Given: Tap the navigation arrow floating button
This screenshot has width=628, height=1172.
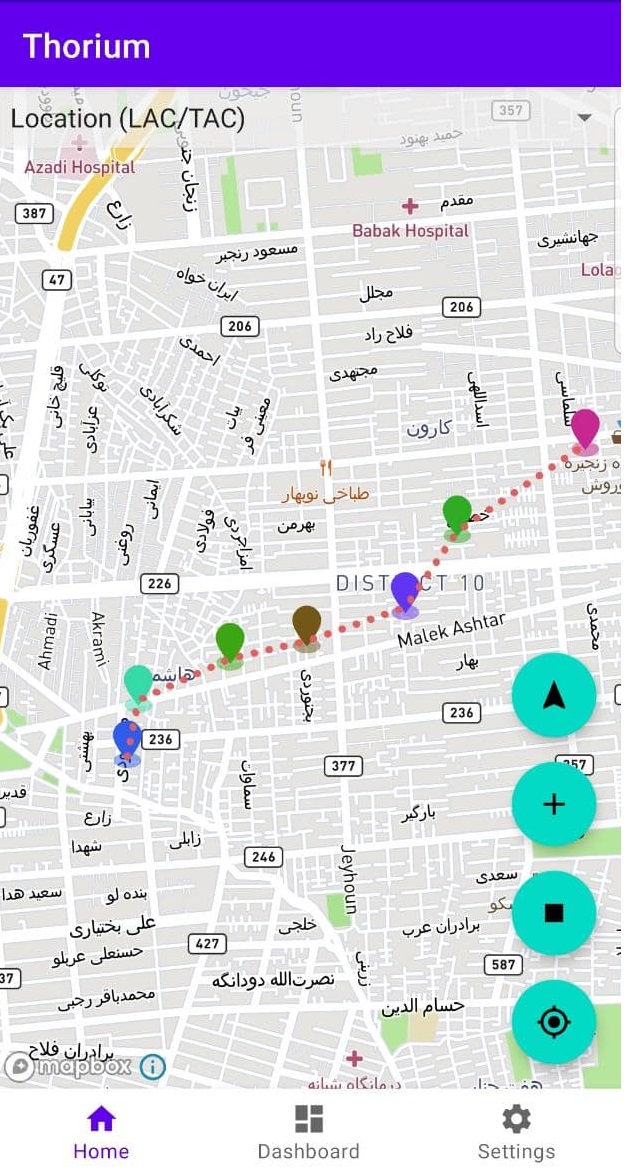Looking at the screenshot, I should (x=554, y=696).
